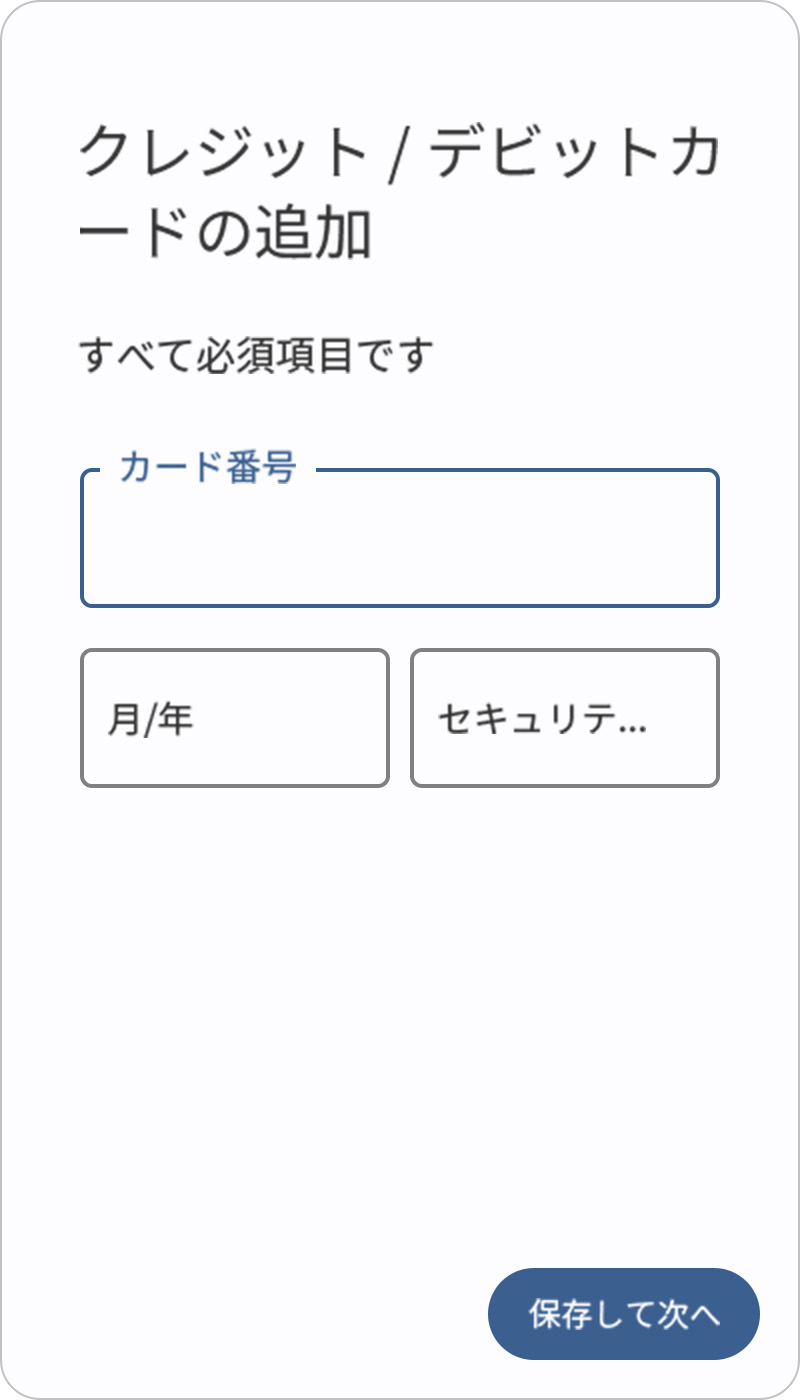Image resolution: width=800 pixels, height=1400 pixels.
Task: Tap the 保存して次へ button
Action: 624,1314
